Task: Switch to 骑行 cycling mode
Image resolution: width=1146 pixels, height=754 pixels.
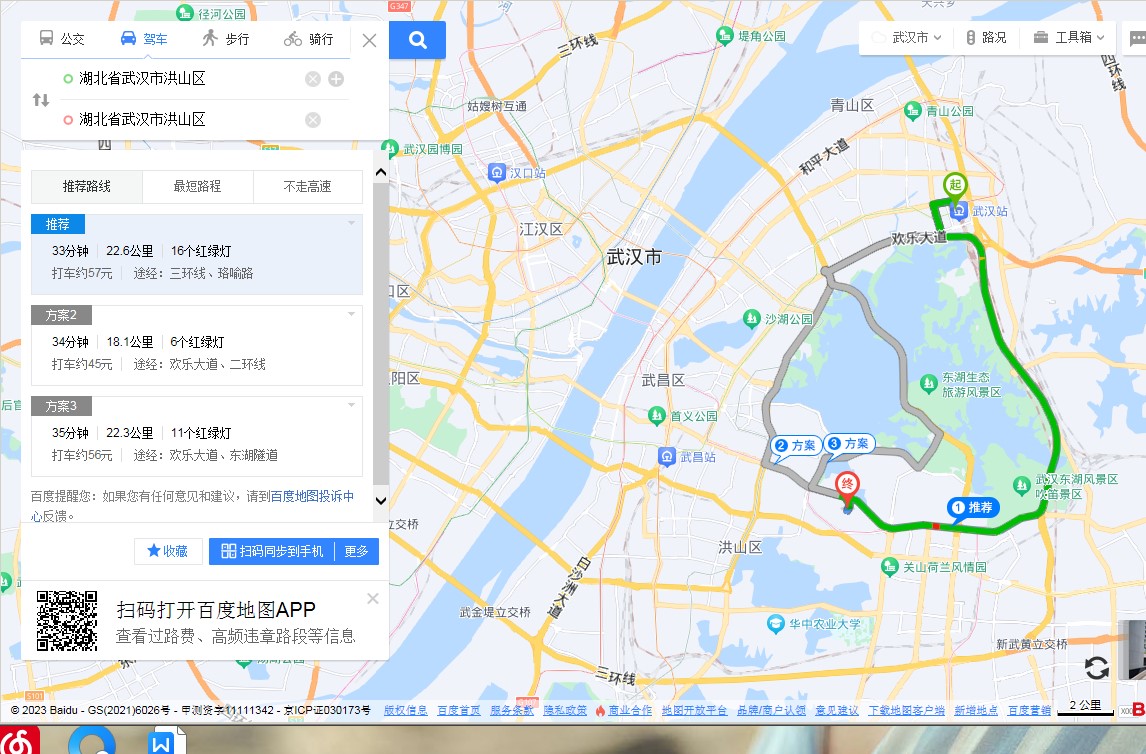Action: [x=308, y=39]
